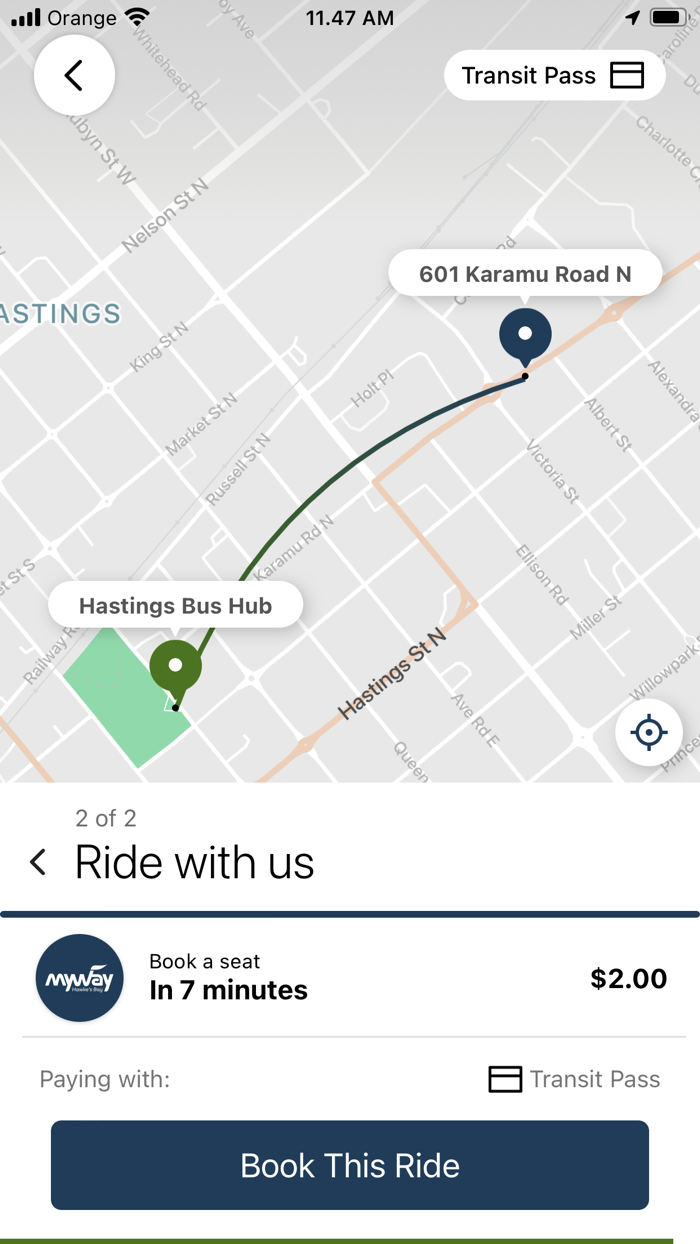Select the MyWay Book a seat option

(x=350, y=978)
